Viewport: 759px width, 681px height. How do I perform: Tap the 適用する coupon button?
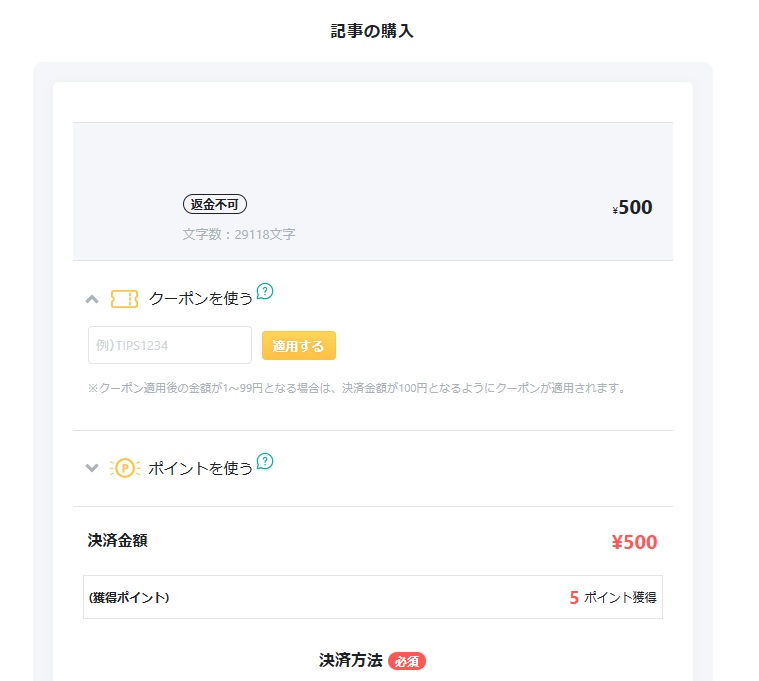click(x=298, y=346)
